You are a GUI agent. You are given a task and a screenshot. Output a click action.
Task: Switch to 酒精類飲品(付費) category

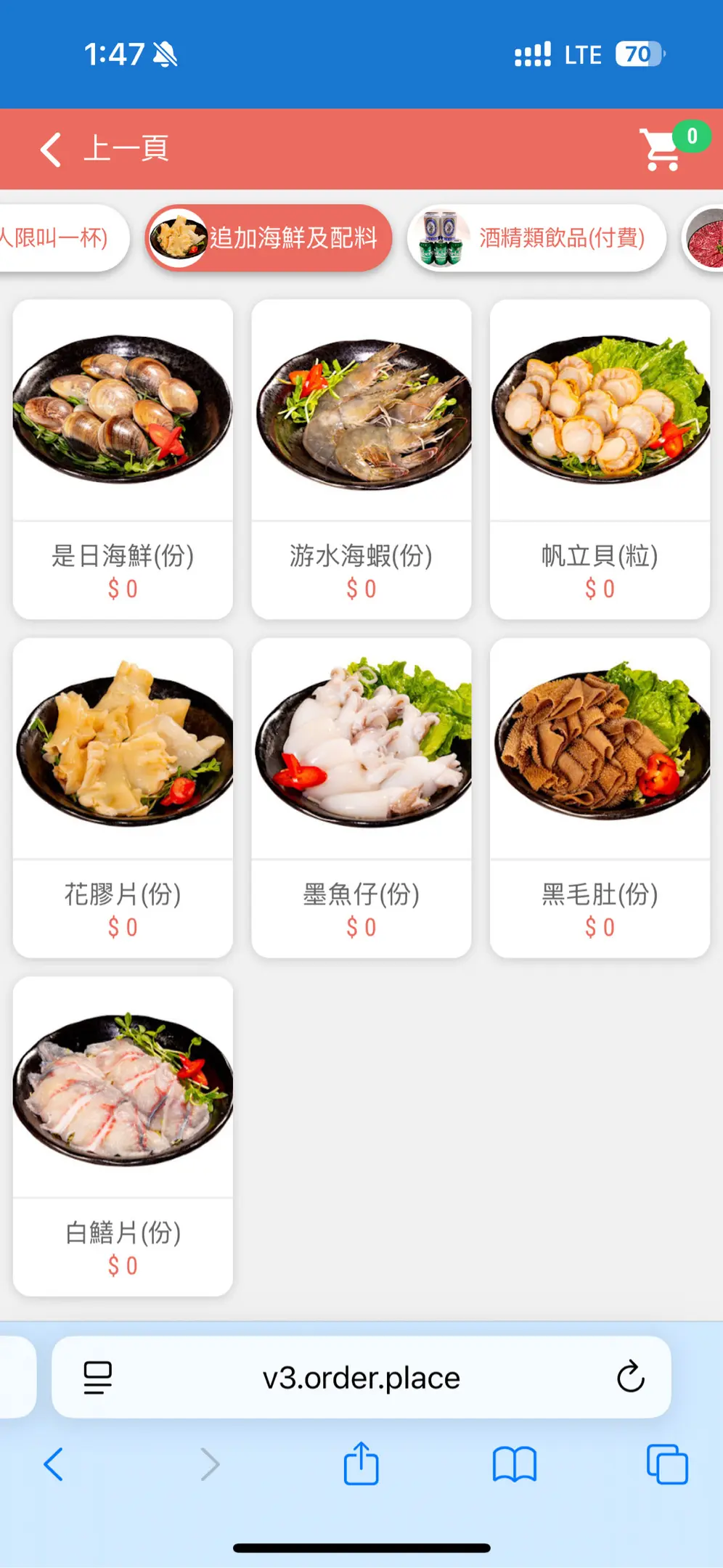pyautogui.click(x=536, y=238)
